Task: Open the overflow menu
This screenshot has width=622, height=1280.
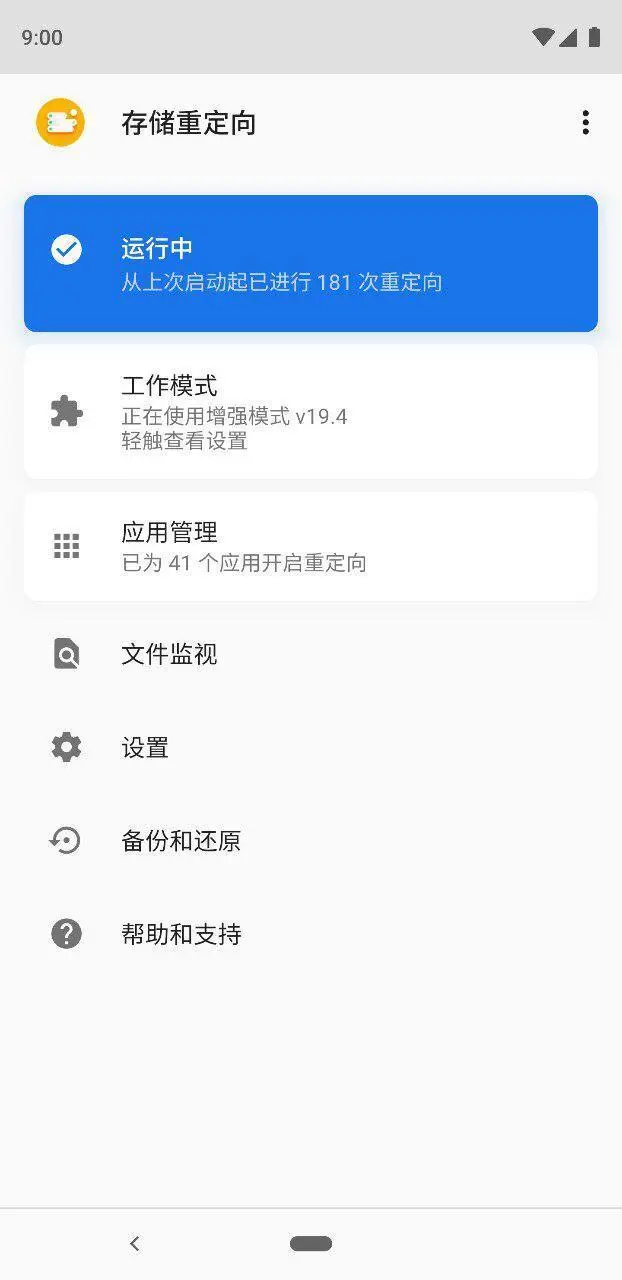Action: click(x=585, y=123)
